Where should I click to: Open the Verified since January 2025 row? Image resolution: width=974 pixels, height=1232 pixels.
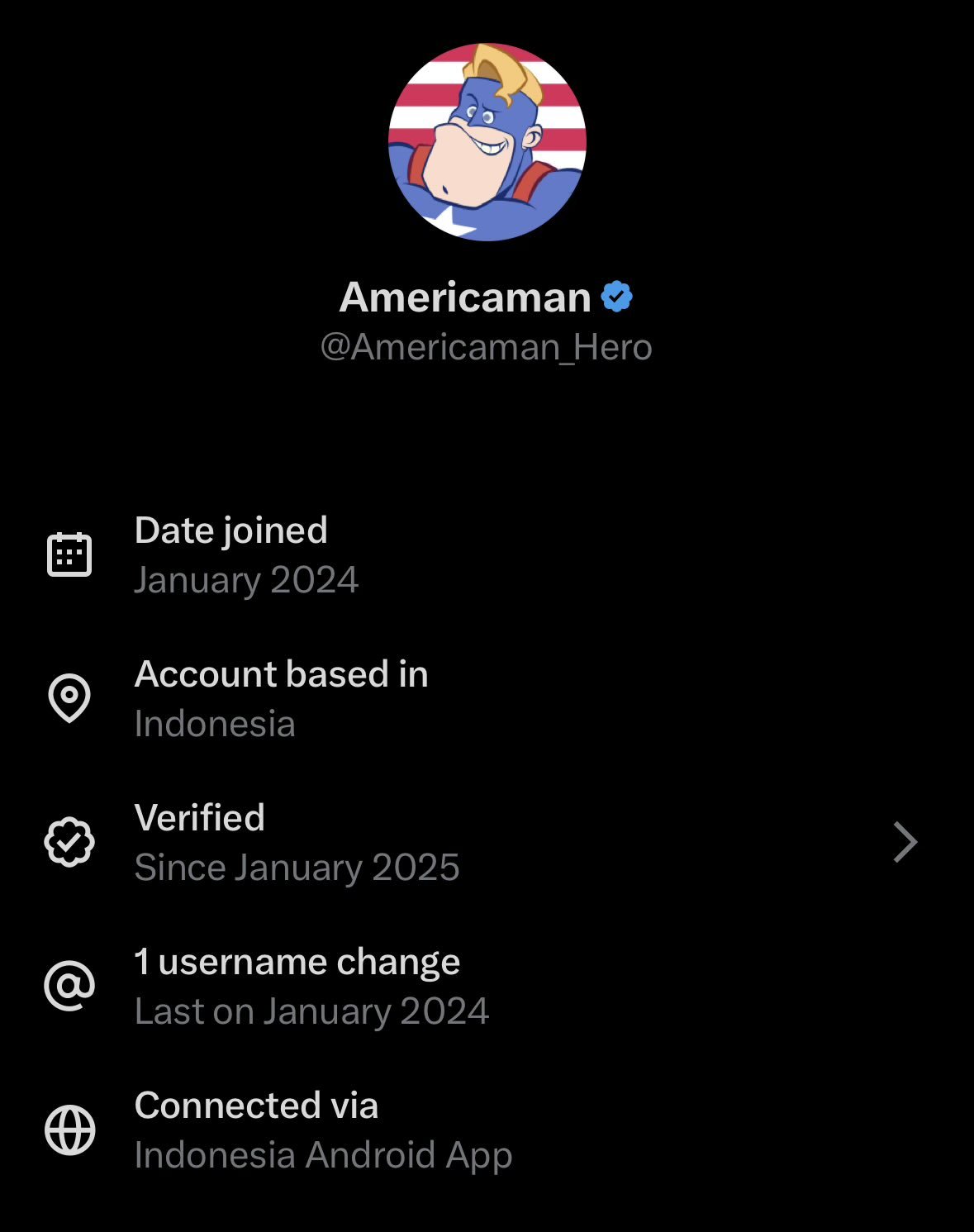pyautogui.click(x=486, y=842)
